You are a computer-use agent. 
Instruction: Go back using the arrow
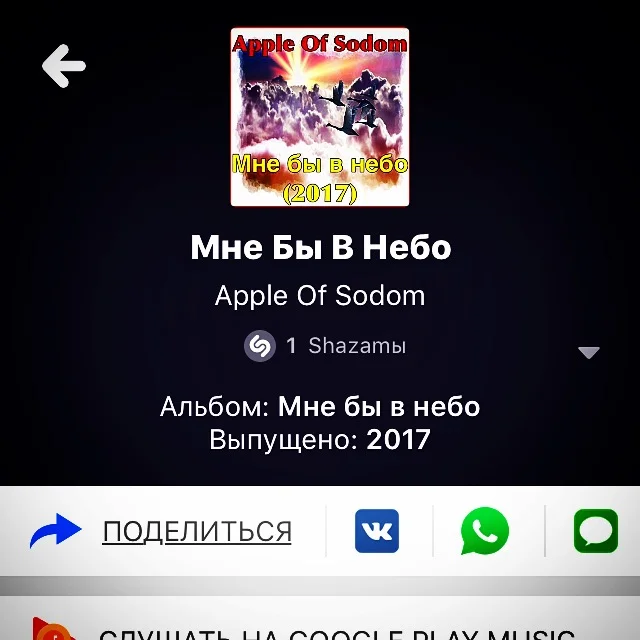pyautogui.click(x=63, y=67)
